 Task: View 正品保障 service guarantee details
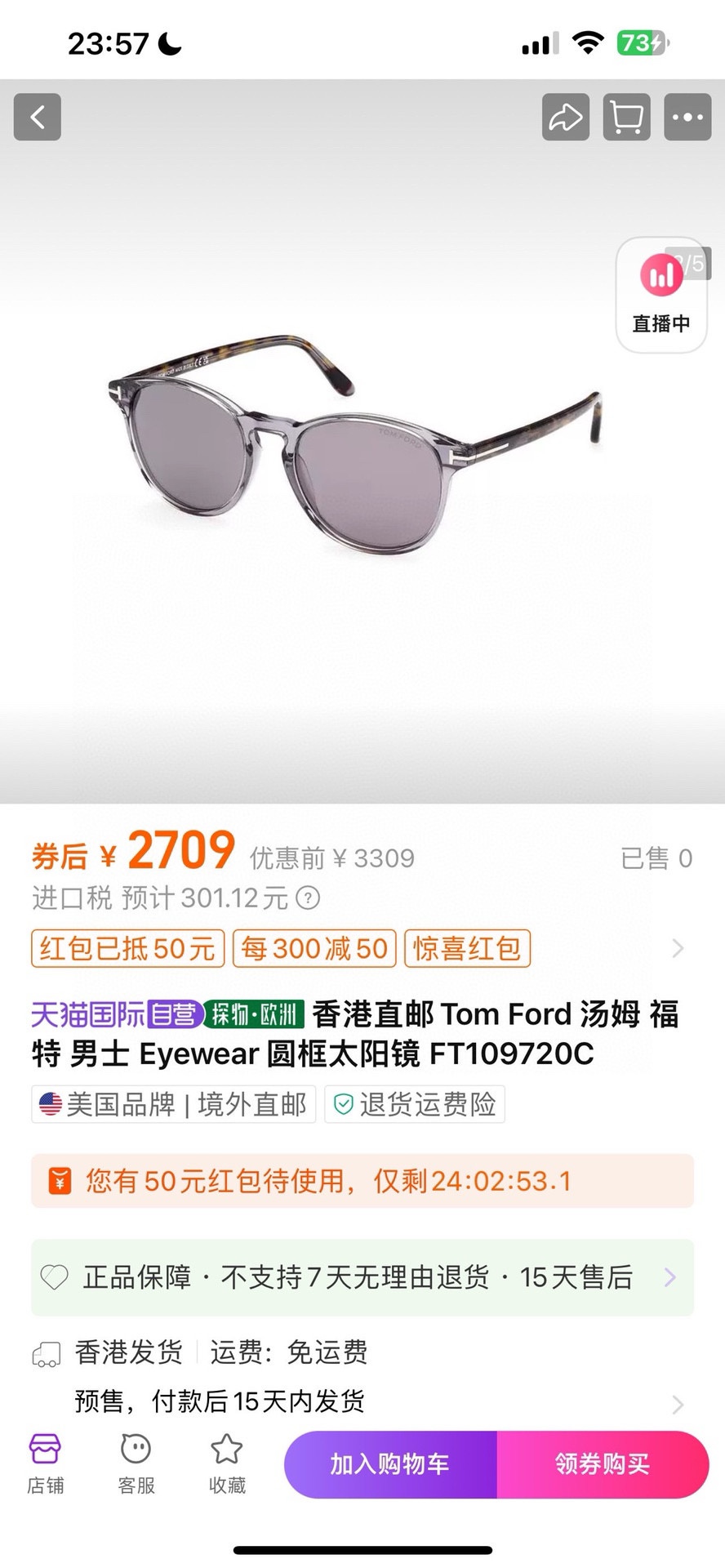click(362, 1277)
